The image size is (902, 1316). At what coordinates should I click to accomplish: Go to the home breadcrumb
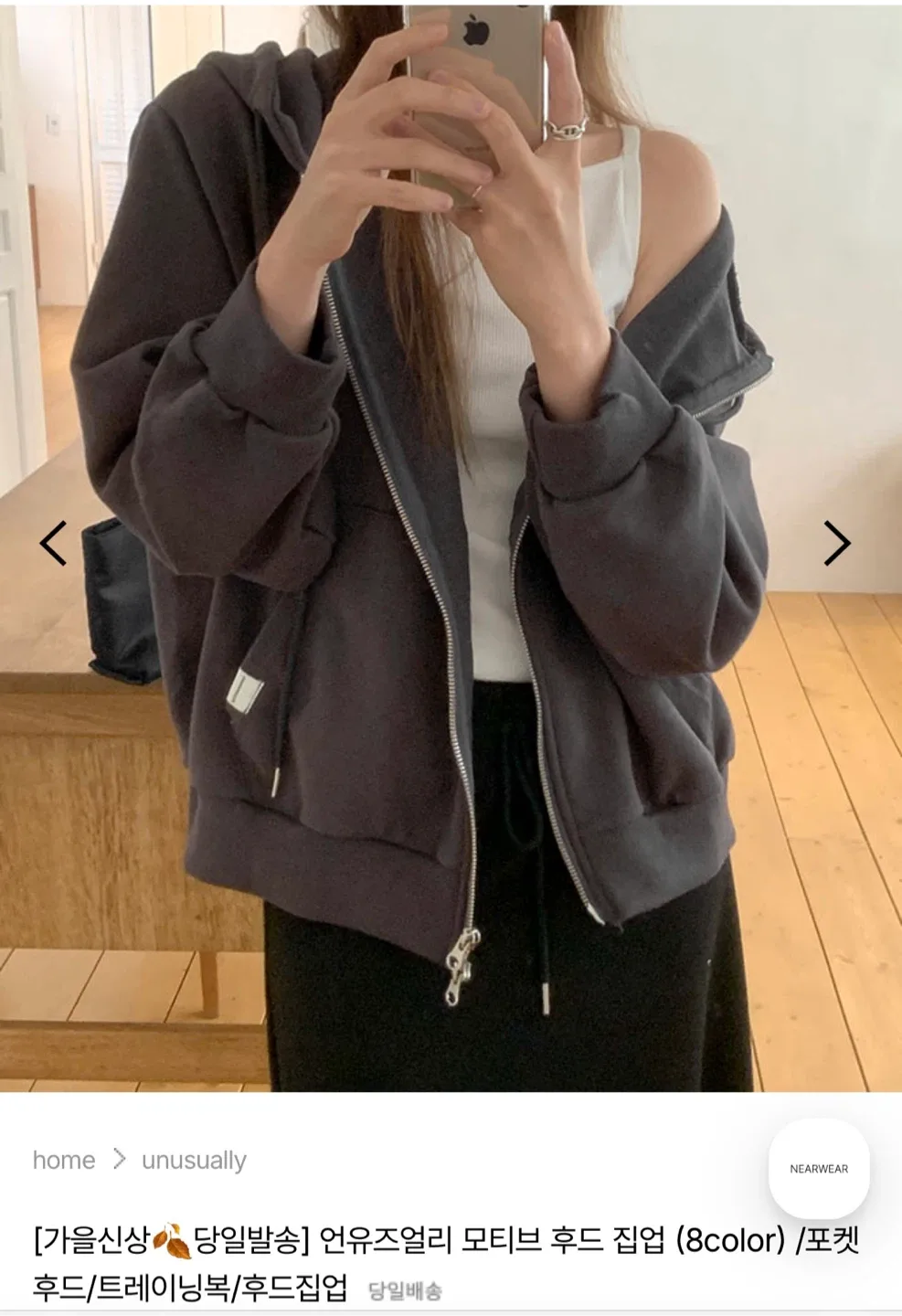coord(64,1160)
